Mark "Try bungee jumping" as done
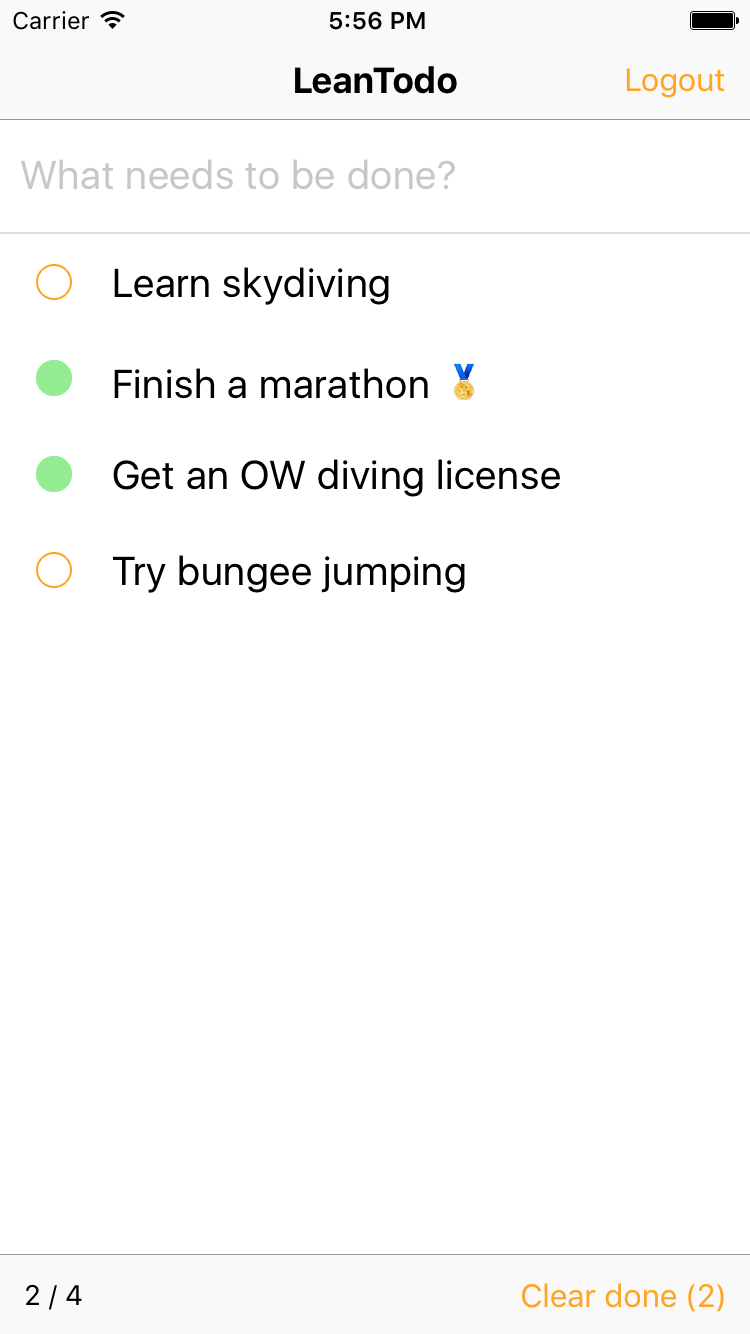Viewport: 750px width, 1334px height. coord(54,570)
